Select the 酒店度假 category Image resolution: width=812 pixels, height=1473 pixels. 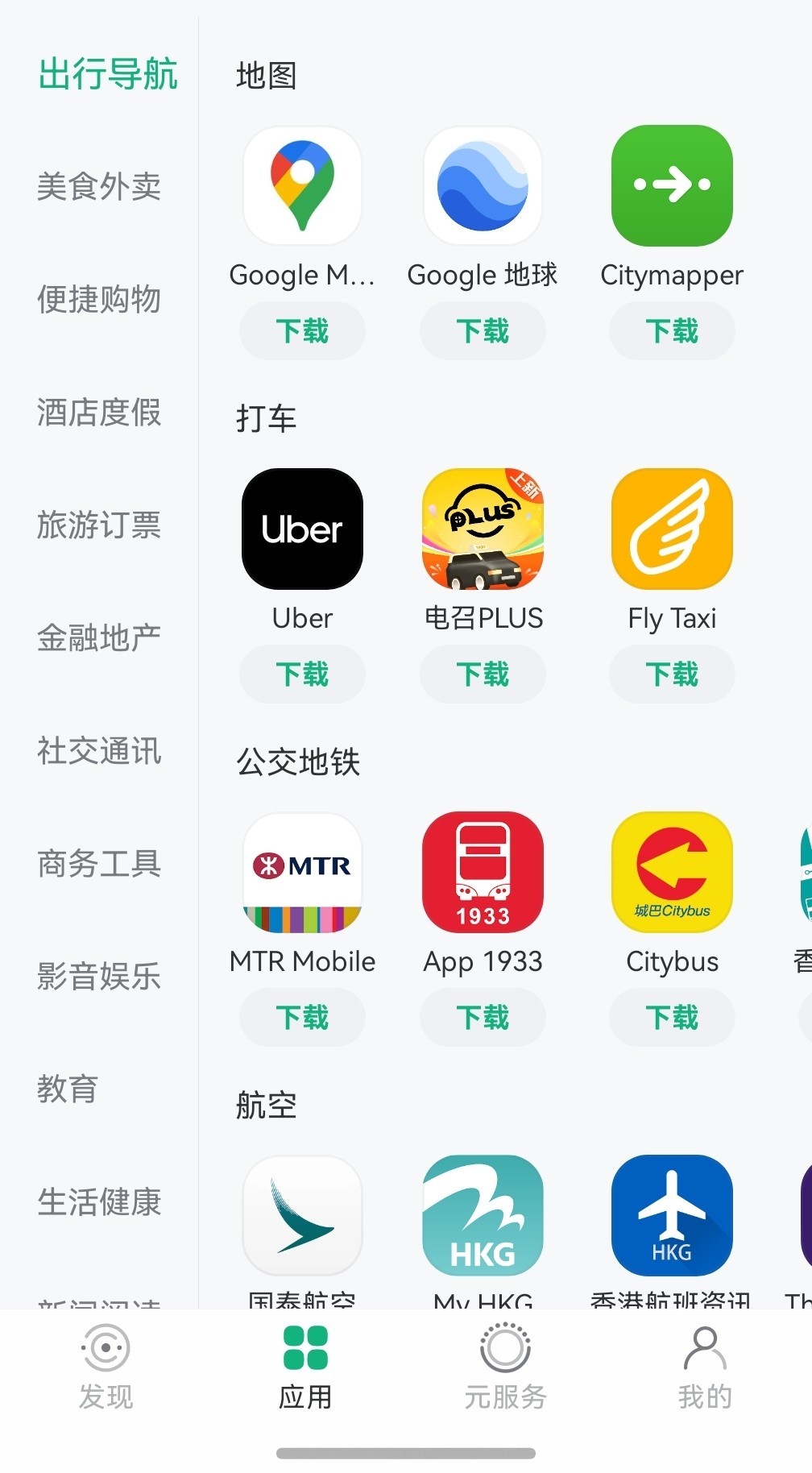pos(97,413)
